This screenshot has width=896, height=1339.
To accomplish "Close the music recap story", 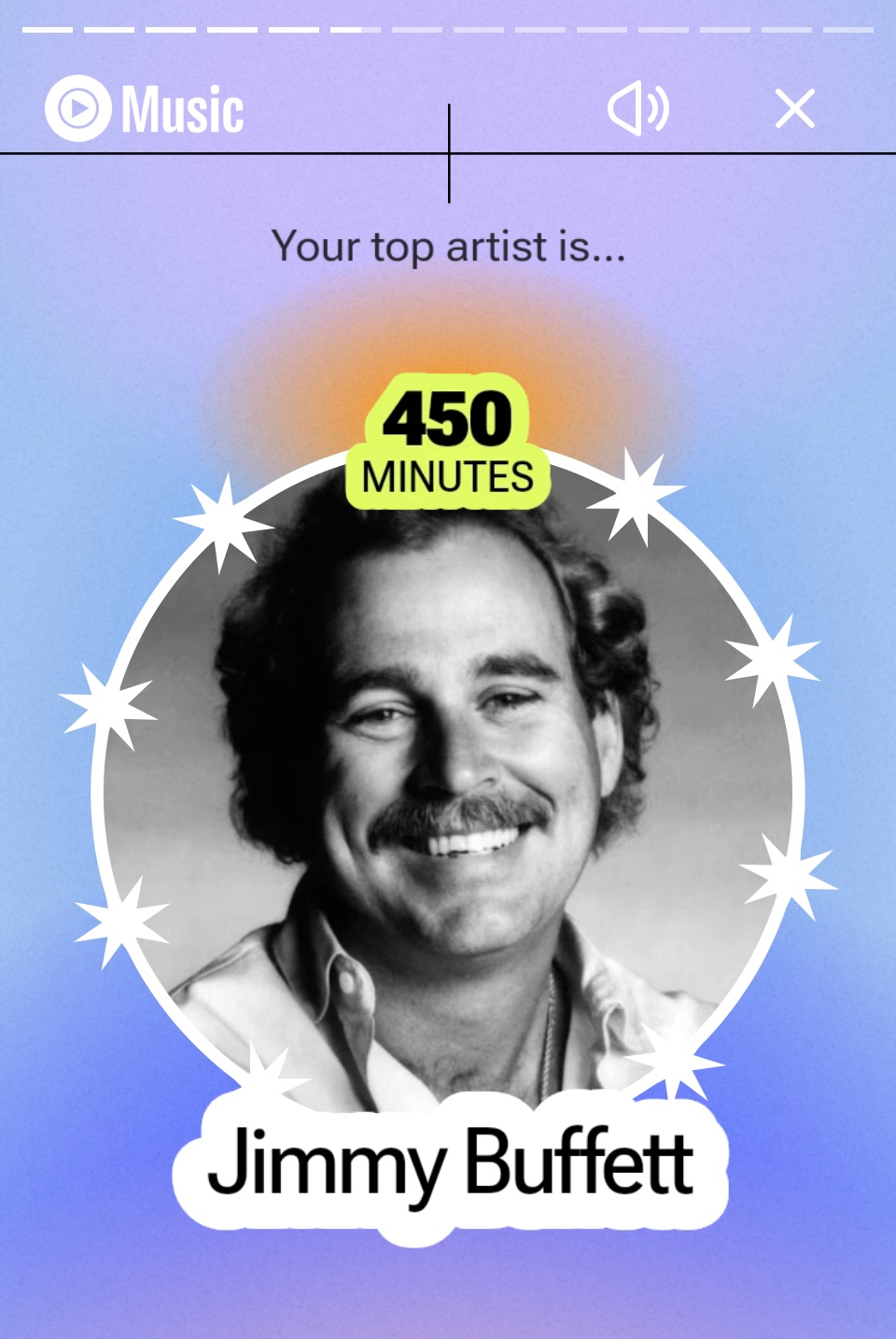I will point(795,108).
